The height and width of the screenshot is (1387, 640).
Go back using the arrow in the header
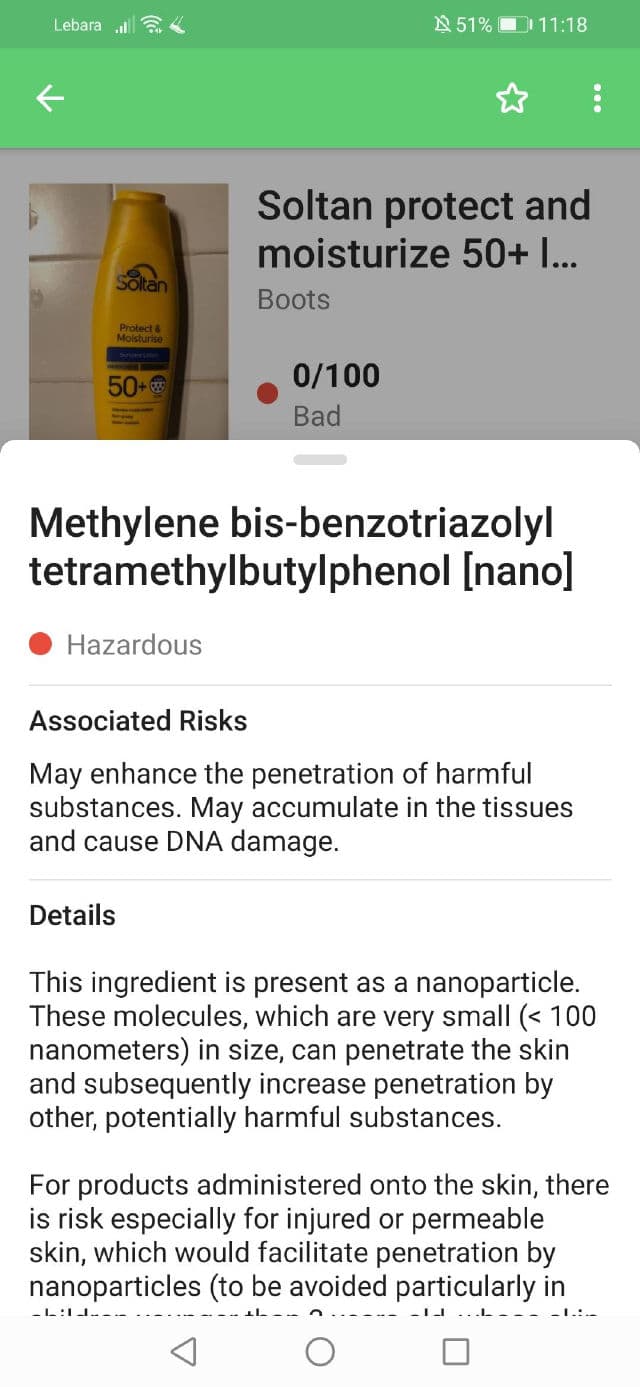pos(50,98)
